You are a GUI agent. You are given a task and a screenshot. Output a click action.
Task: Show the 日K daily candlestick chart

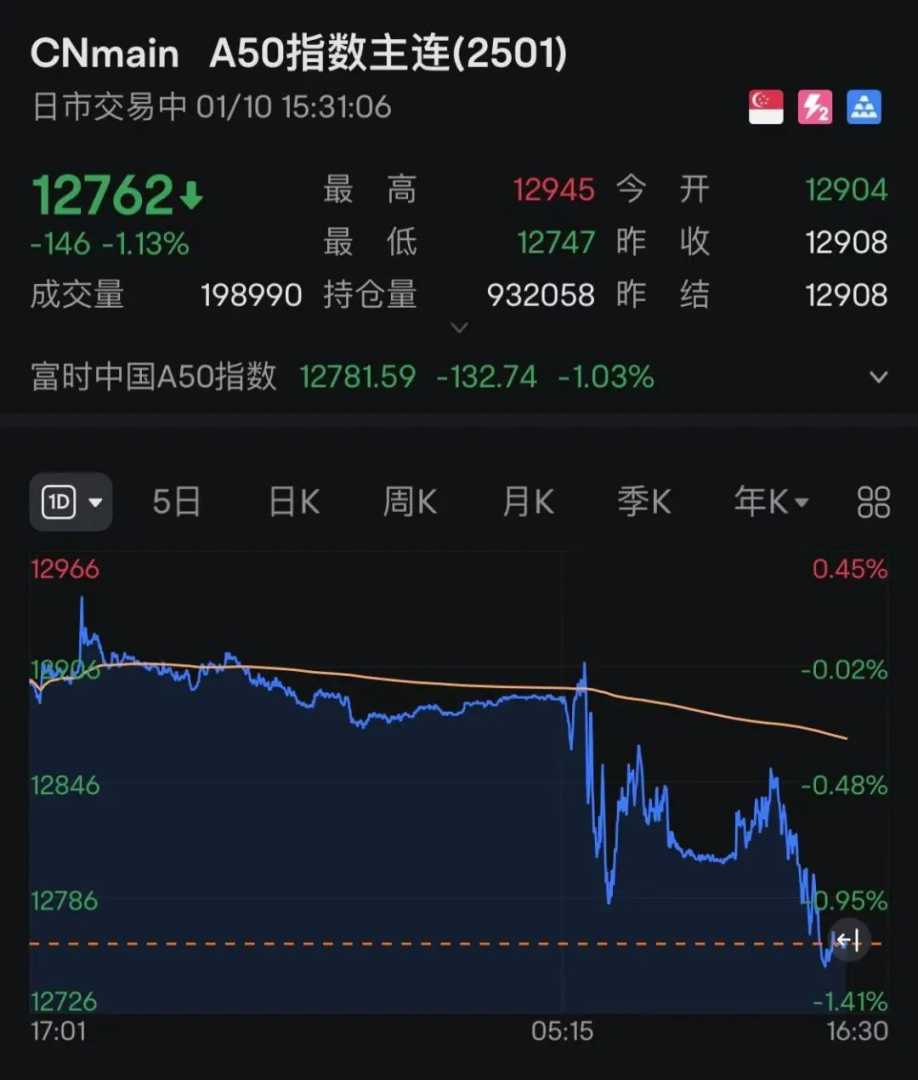(294, 502)
